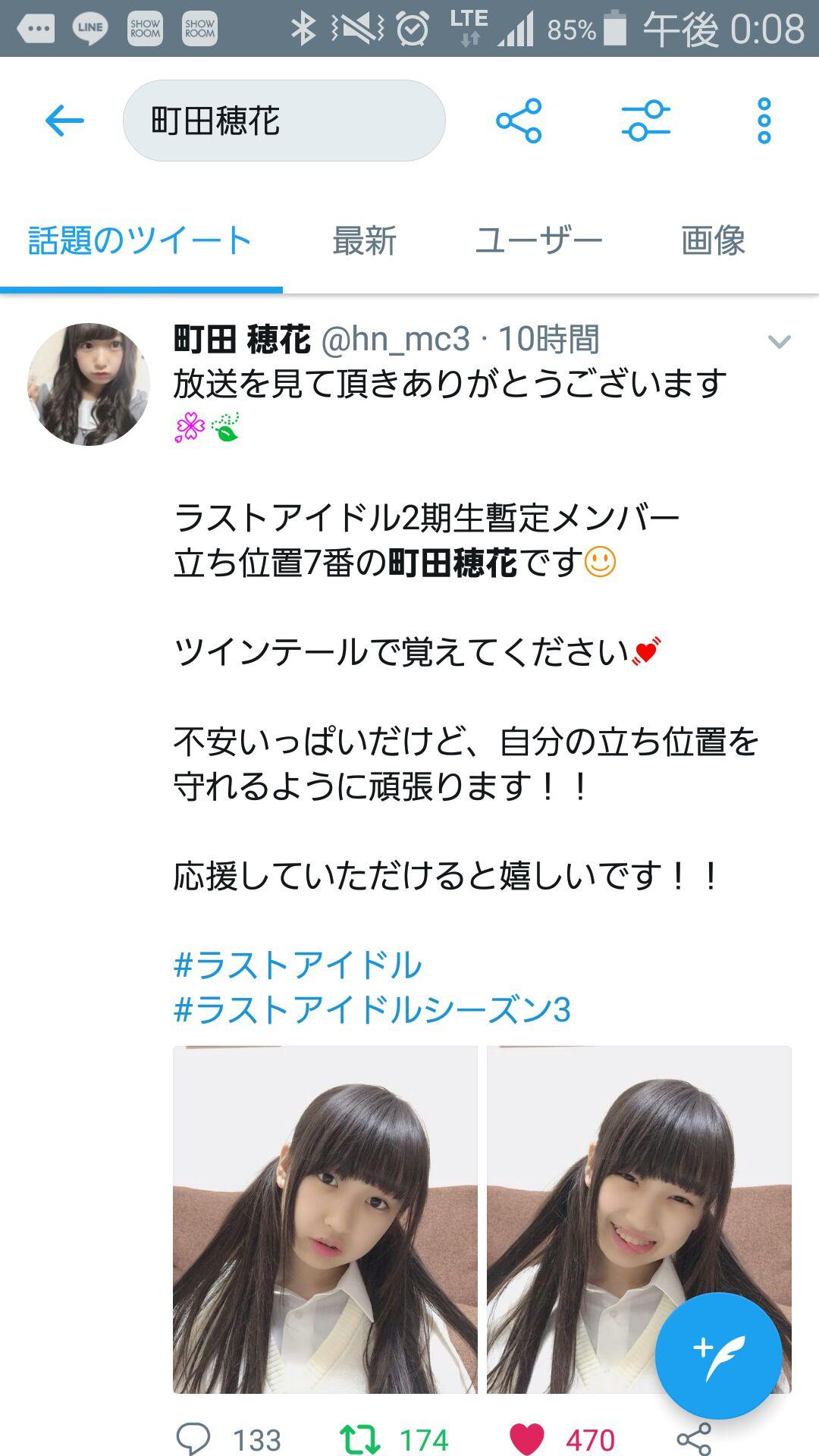This screenshot has height=1456, width=819.
Task: Open the #ラストアイドルシーズン3 hashtag
Action: (372, 1009)
